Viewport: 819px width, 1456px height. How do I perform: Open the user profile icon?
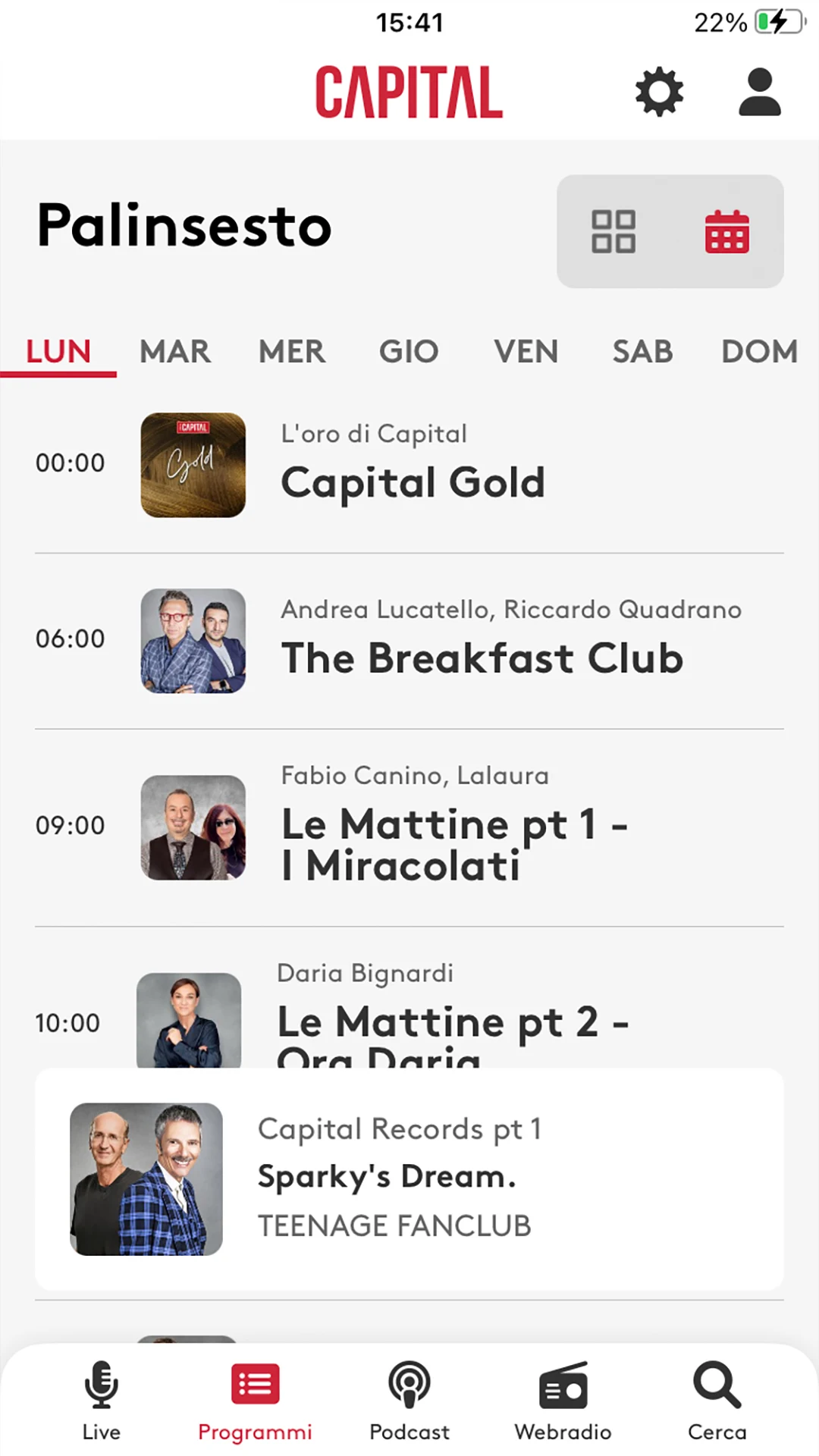tap(759, 92)
